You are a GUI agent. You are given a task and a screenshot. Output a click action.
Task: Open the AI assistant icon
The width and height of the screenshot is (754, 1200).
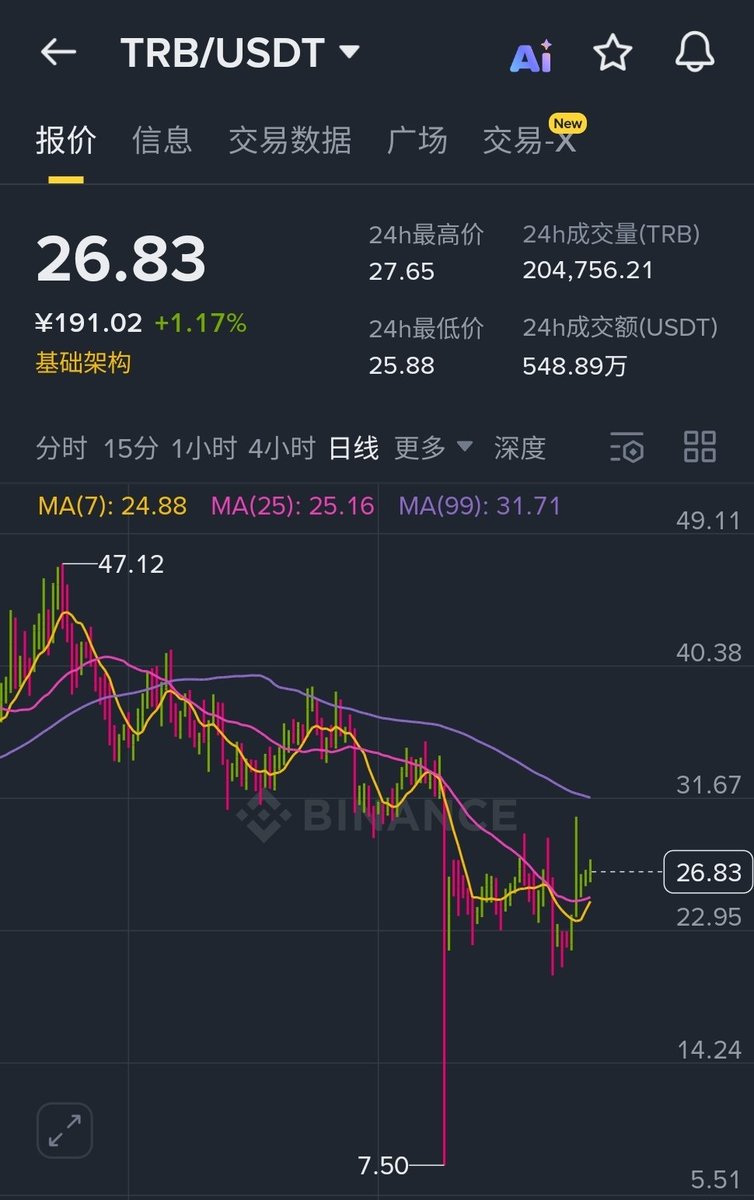click(530, 55)
